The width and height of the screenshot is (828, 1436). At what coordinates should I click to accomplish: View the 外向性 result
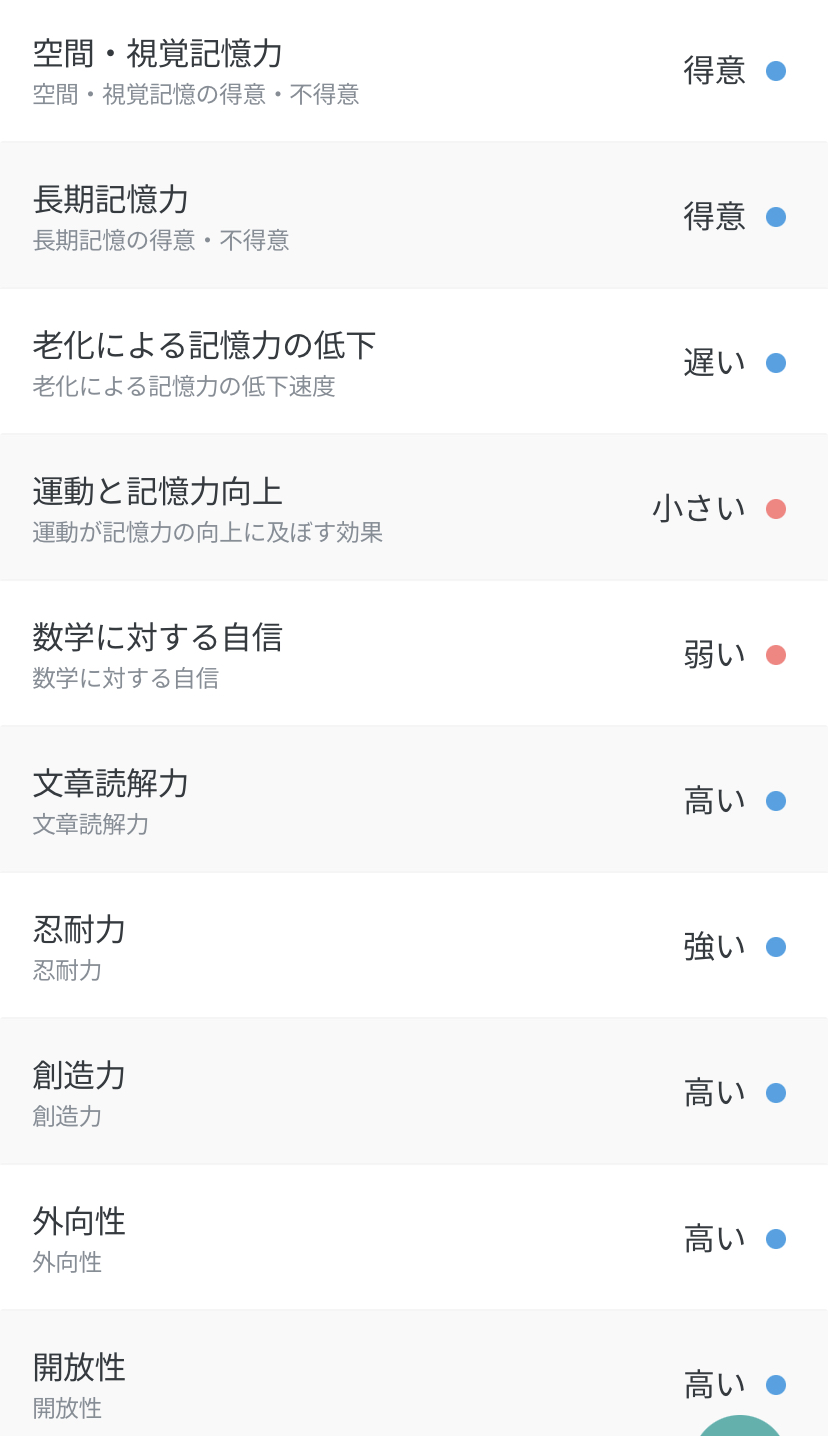(414, 1238)
